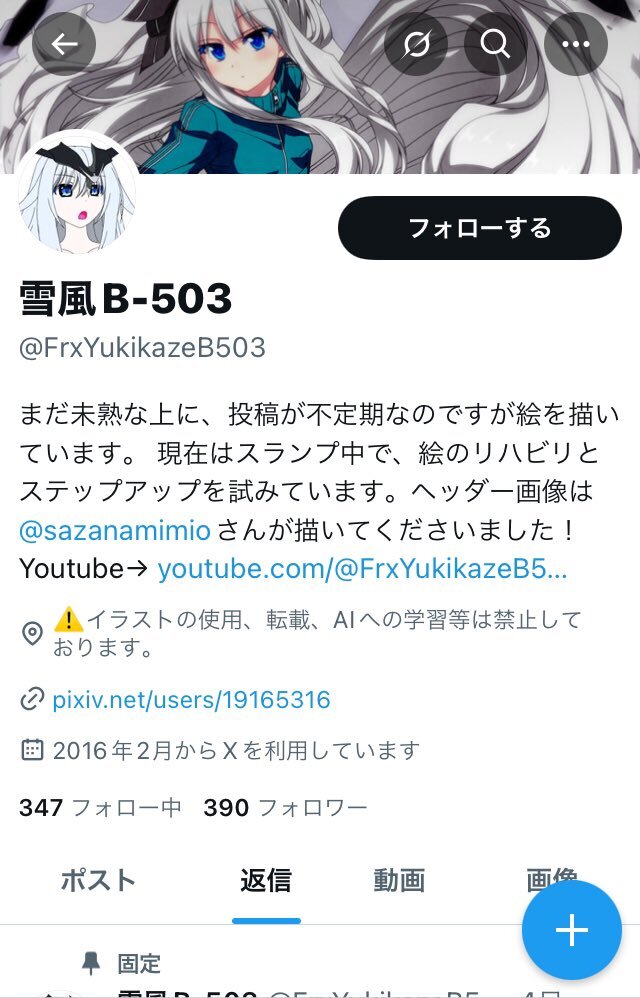View the header banner image

[x=320, y=87]
